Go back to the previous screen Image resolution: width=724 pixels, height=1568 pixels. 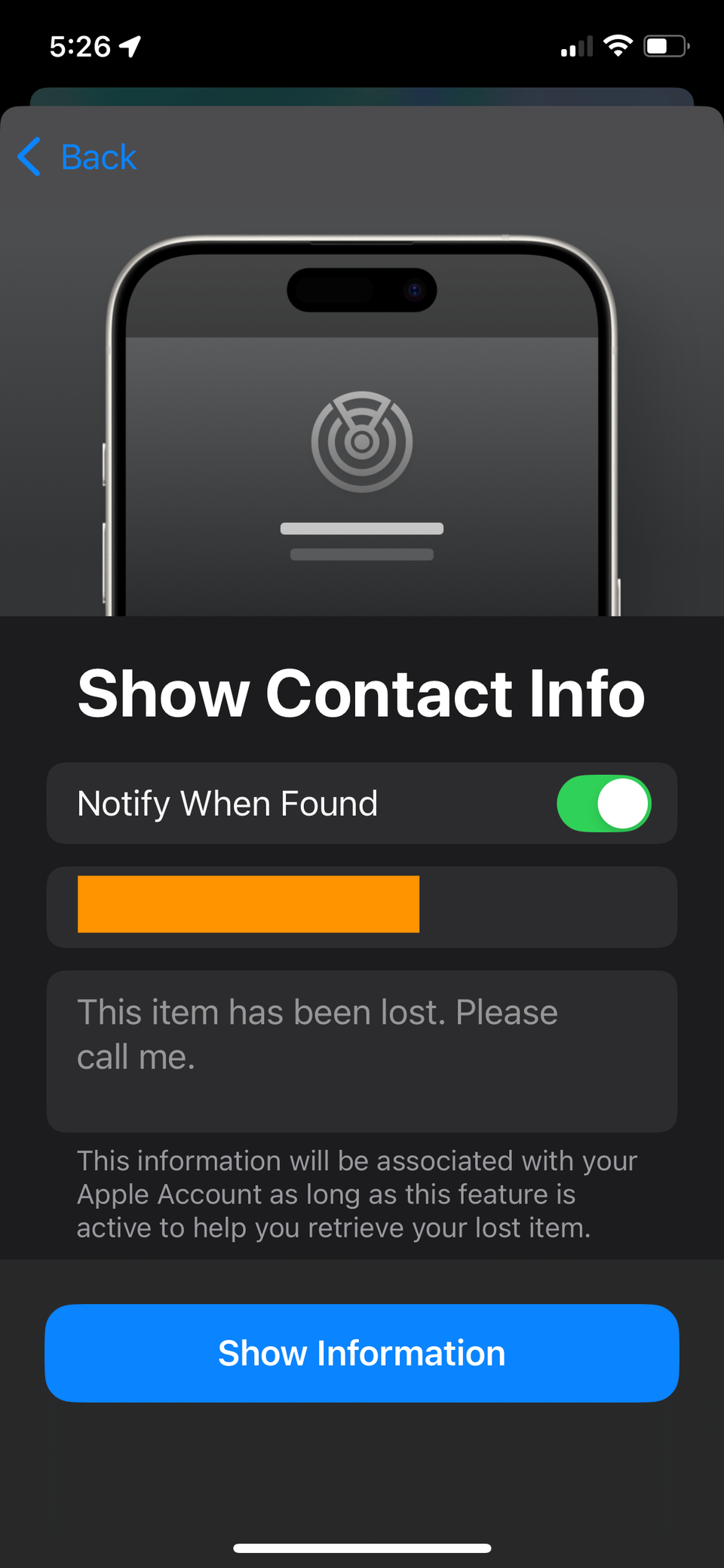pyautogui.click(x=77, y=157)
